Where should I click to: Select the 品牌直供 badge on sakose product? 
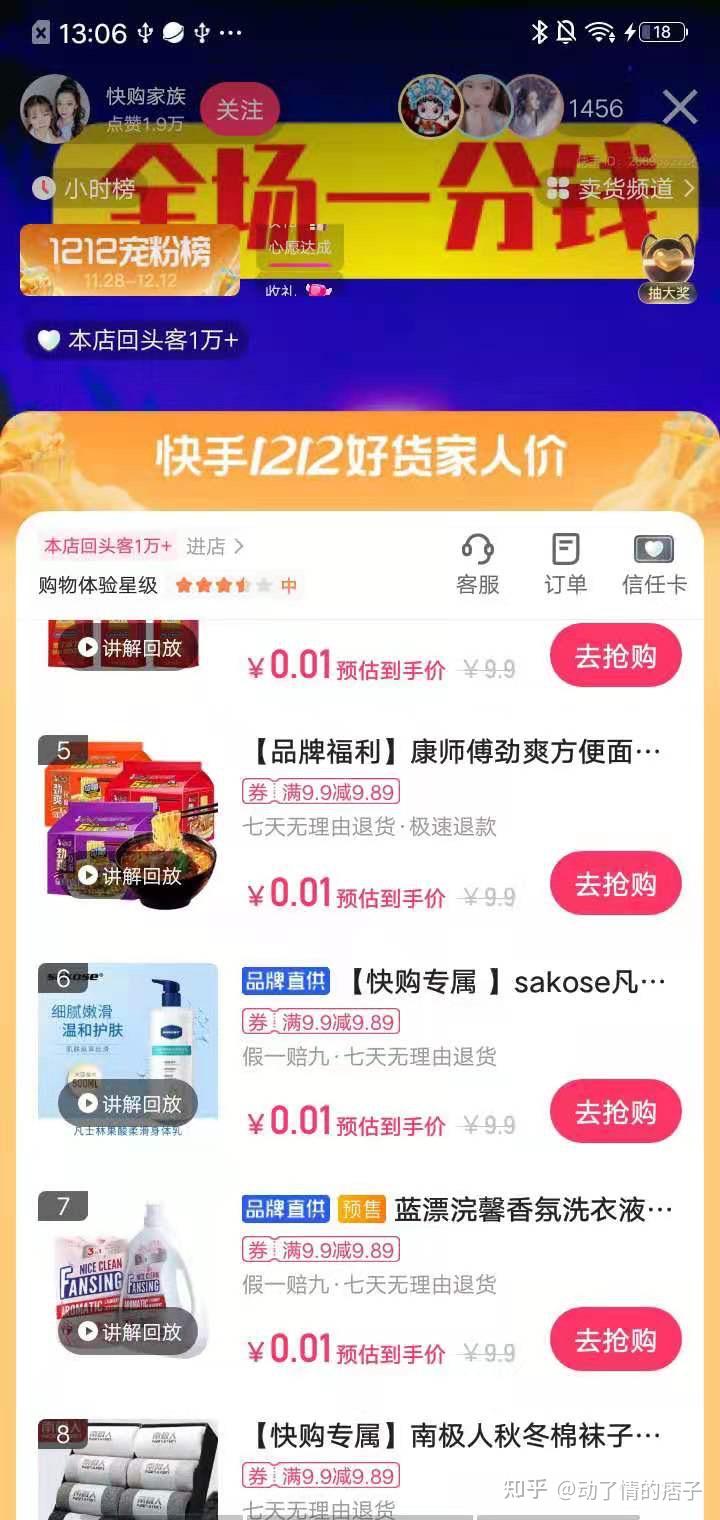pyautogui.click(x=285, y=980)
